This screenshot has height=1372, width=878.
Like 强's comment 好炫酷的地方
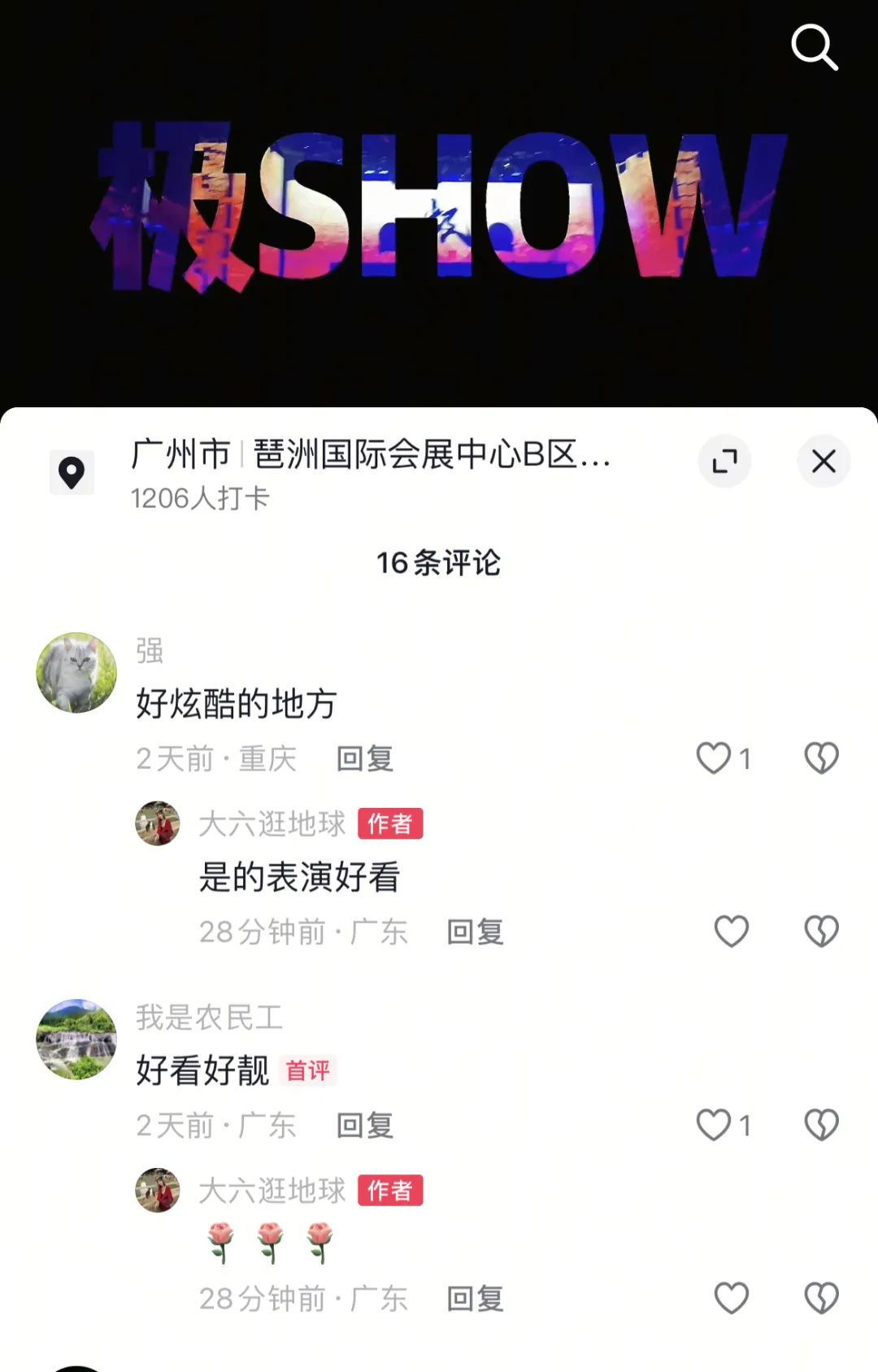[715, 758]
